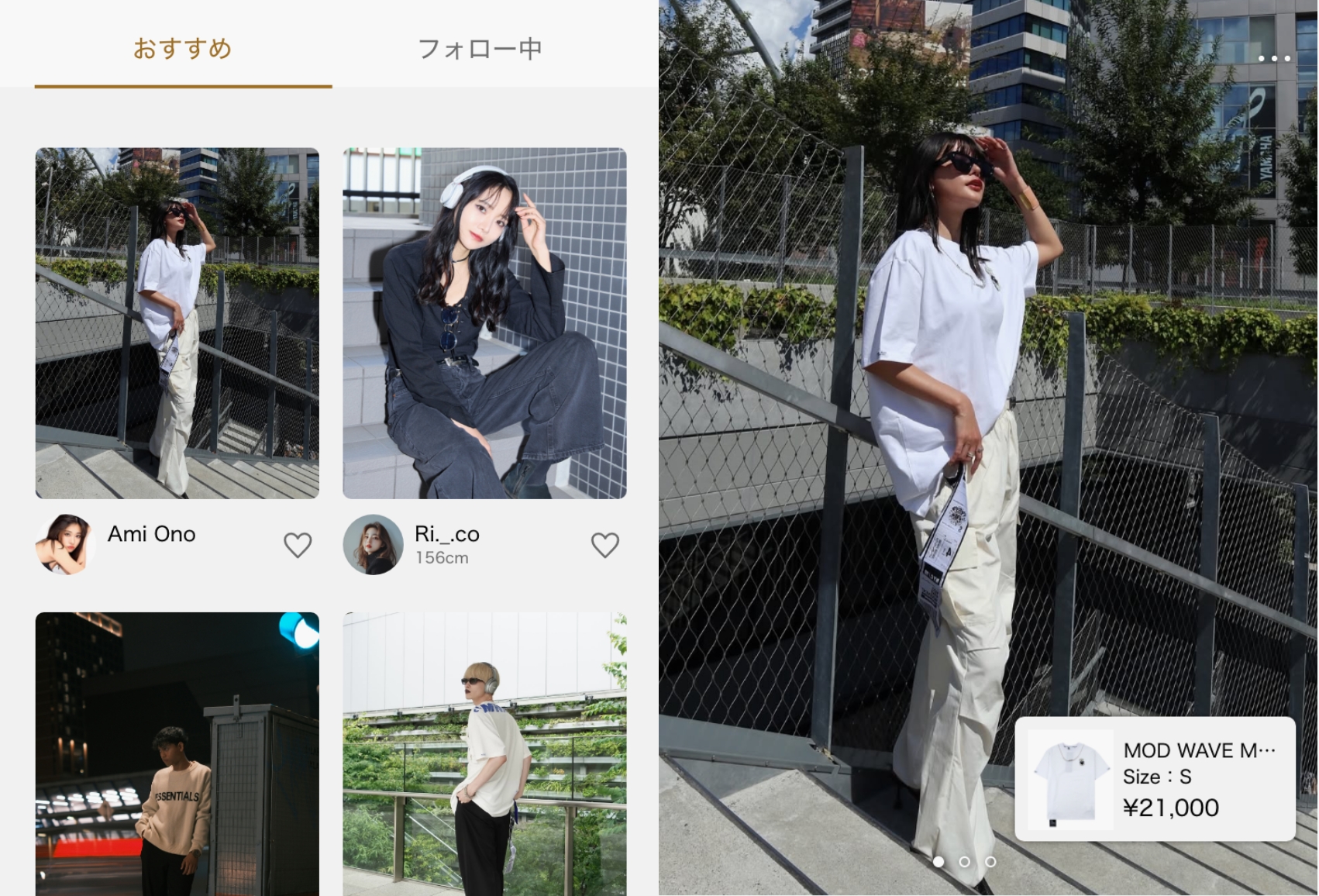Screen dimensions: 1319x896
Task: Like Ri._.co's post
Action: (x=604, y=545)
